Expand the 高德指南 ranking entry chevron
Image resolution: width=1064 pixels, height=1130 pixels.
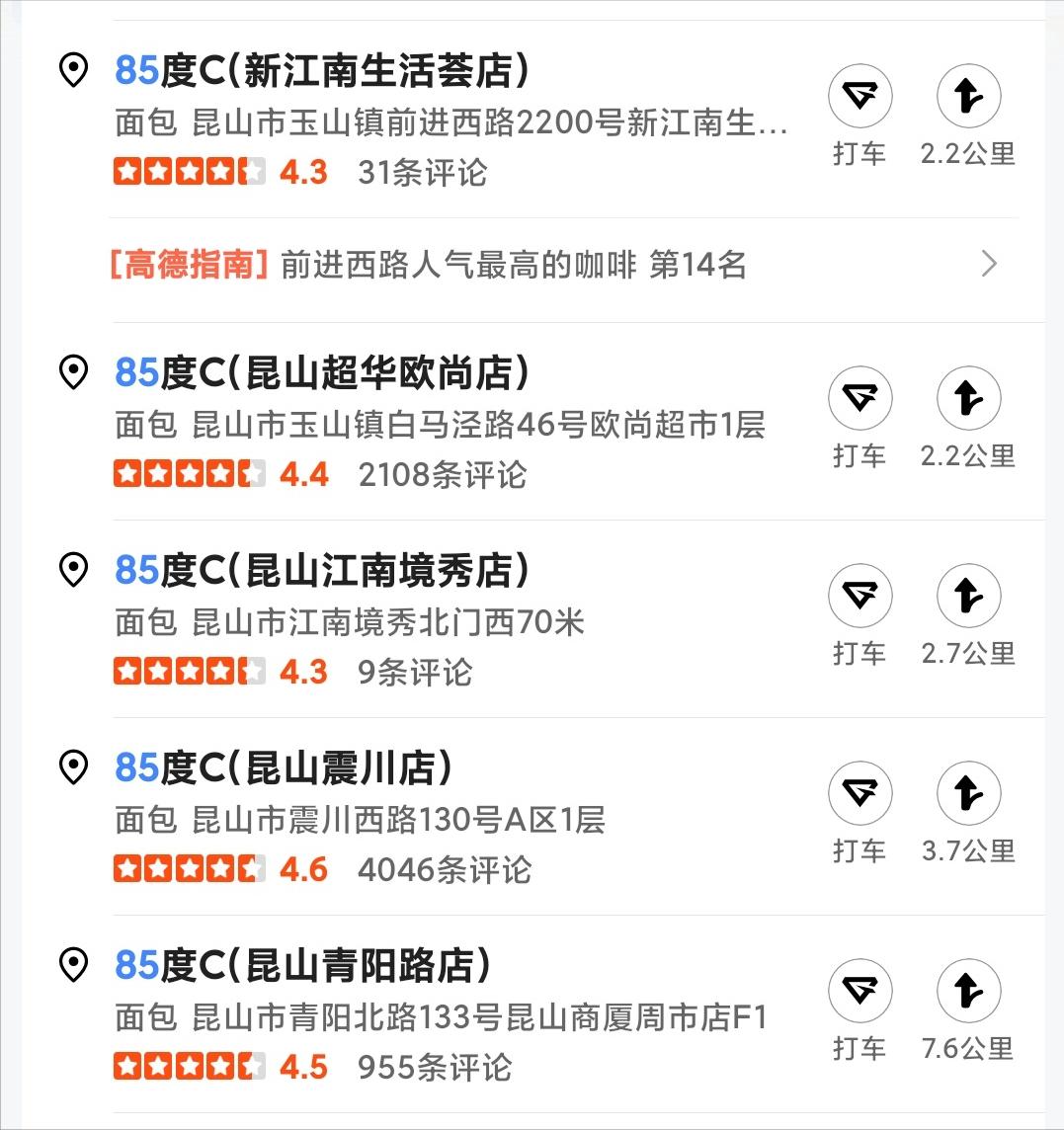pos(986,264)
